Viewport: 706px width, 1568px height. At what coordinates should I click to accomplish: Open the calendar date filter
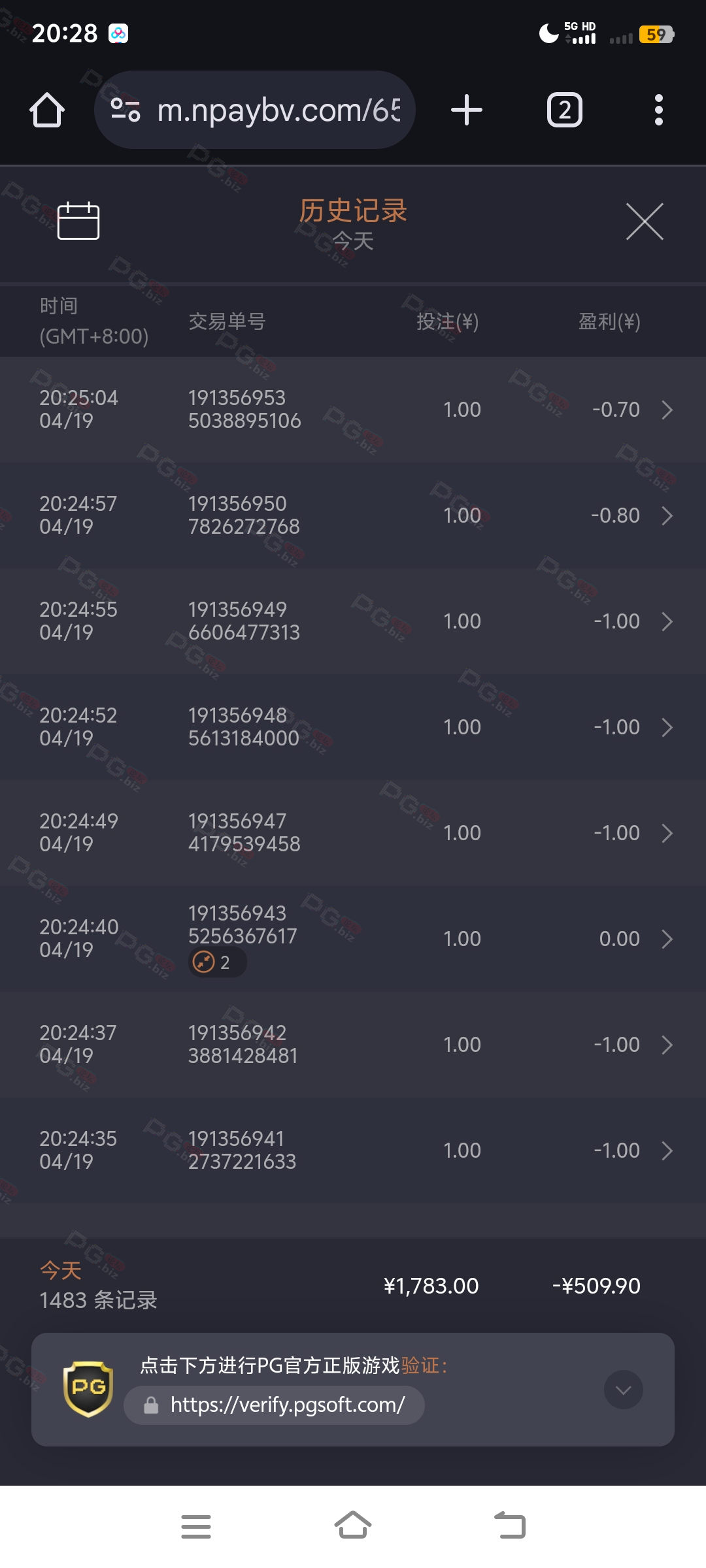pyautogui.click(x=78, y=221)
